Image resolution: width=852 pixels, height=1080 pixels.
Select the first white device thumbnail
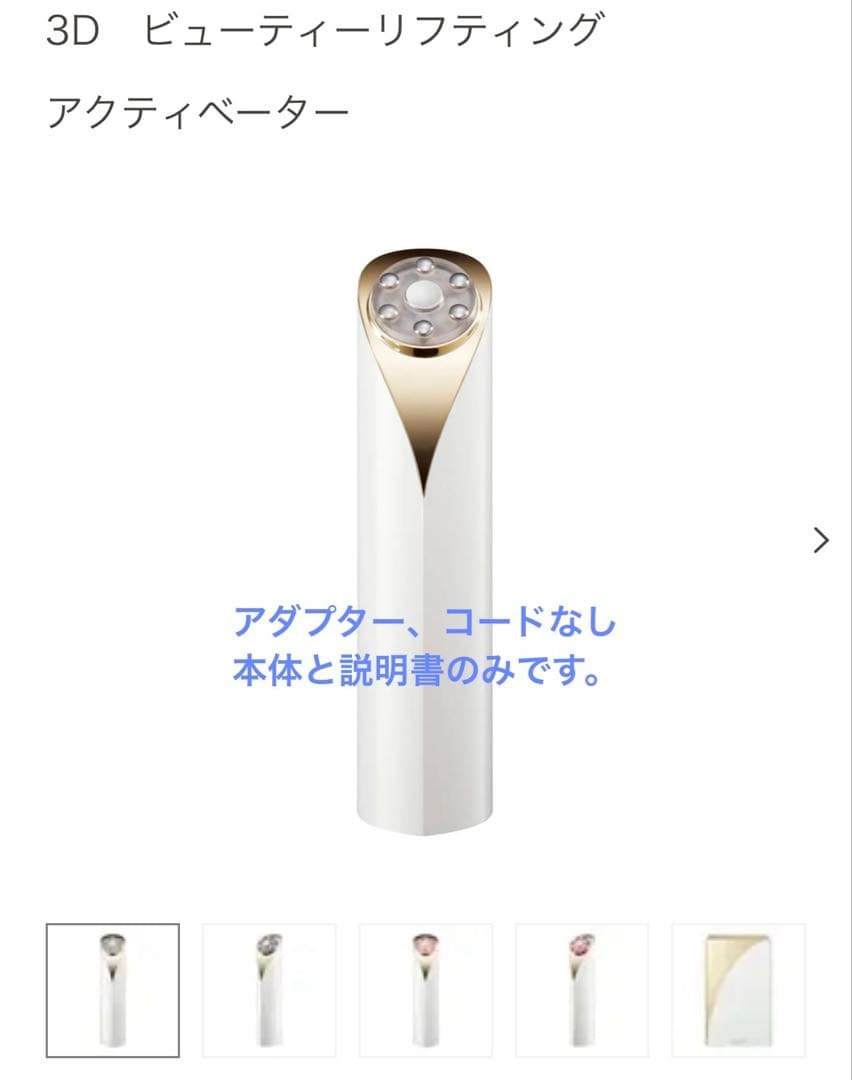113,990
